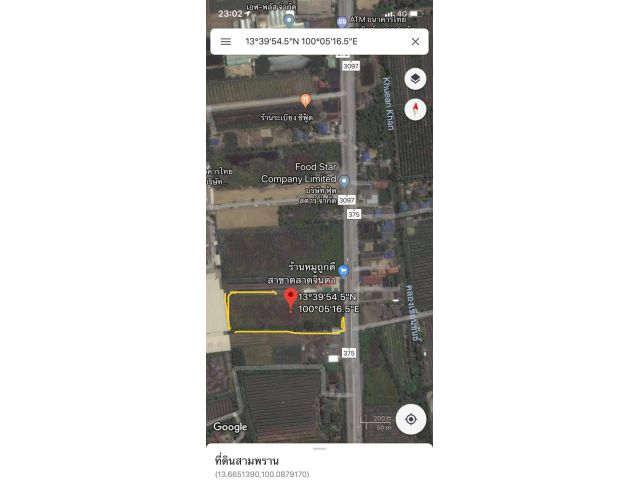Expand the ที่ดินสามพราน place sheet

[x=319, y=462]
